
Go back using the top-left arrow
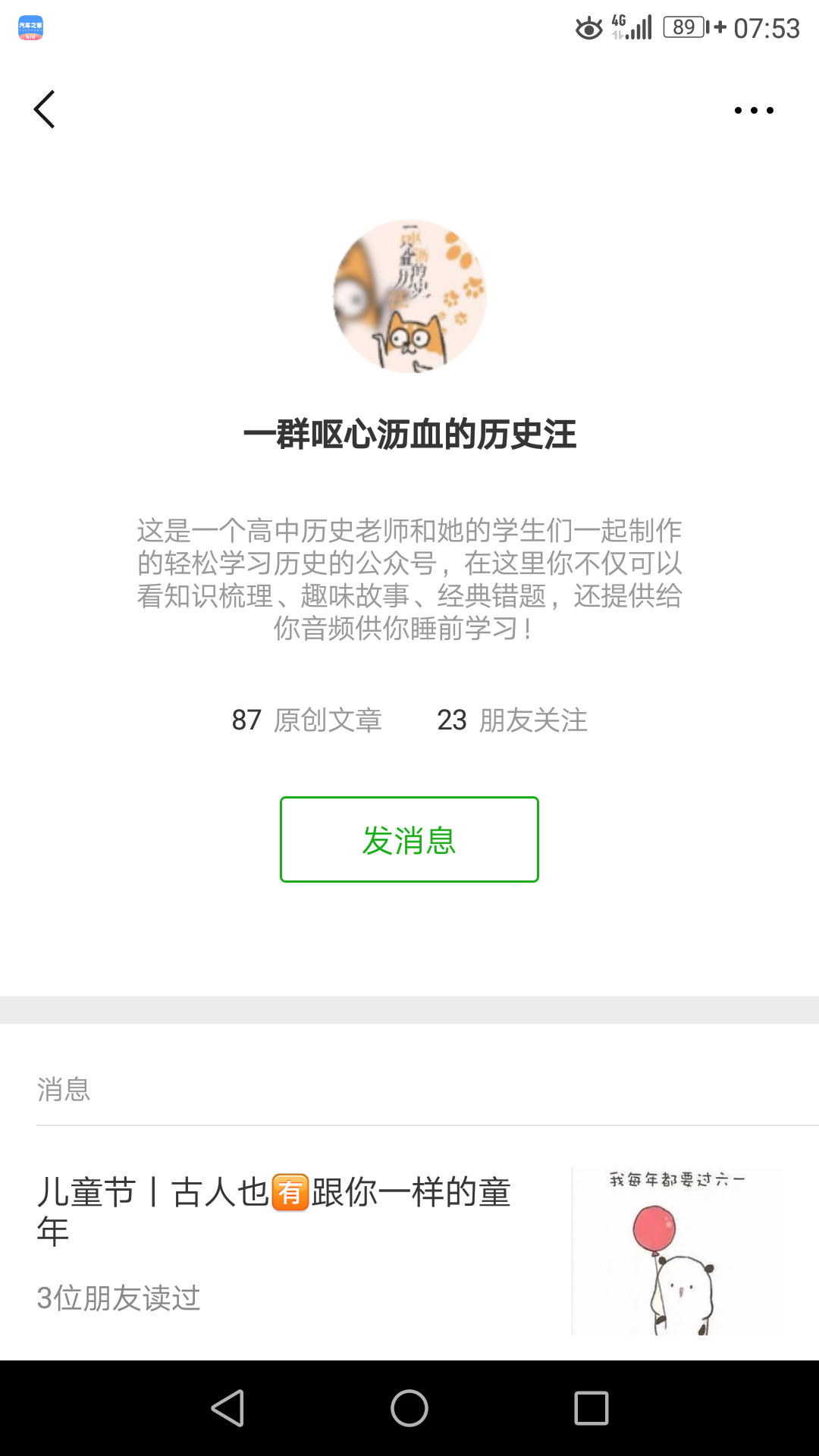click(x=45, y=110)
